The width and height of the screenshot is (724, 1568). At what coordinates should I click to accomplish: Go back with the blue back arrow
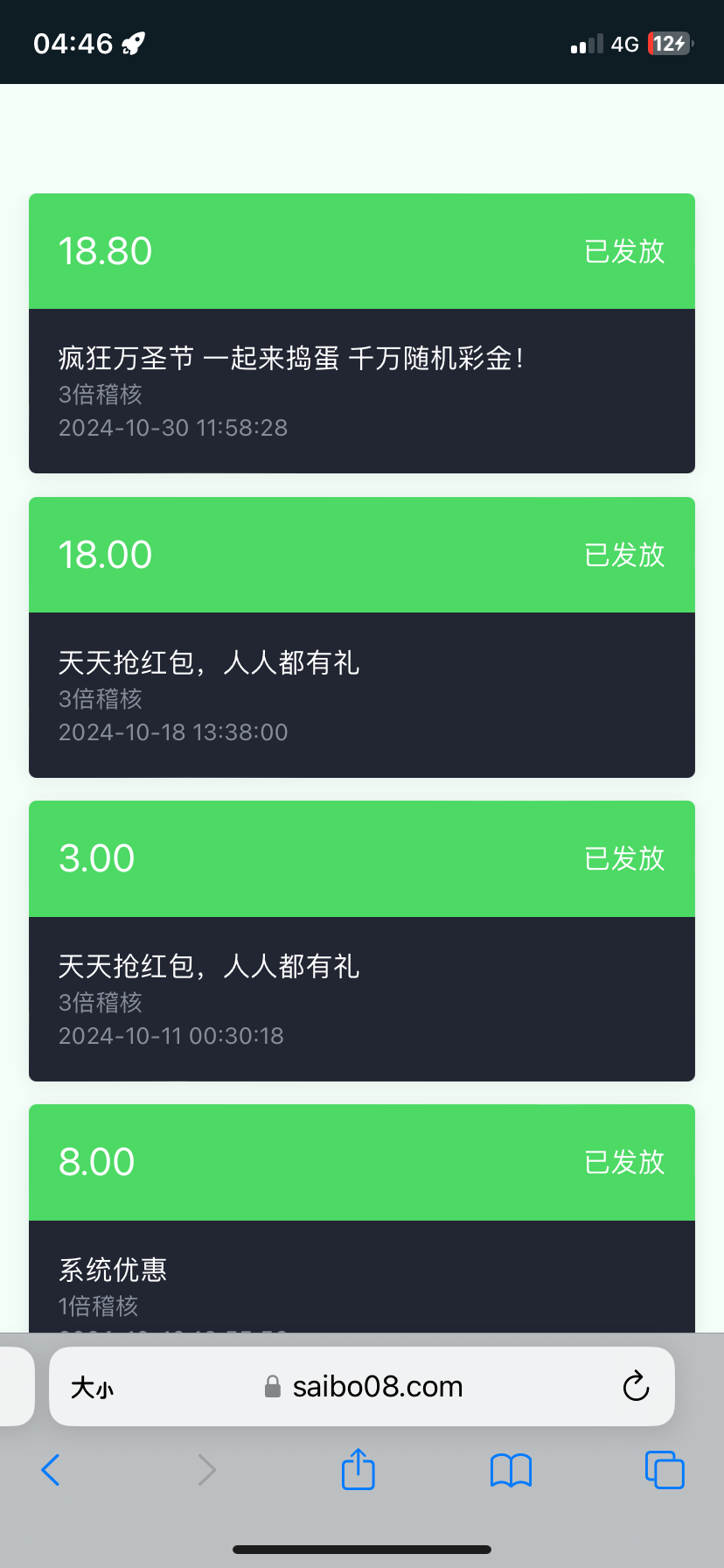coord(50,1470)
